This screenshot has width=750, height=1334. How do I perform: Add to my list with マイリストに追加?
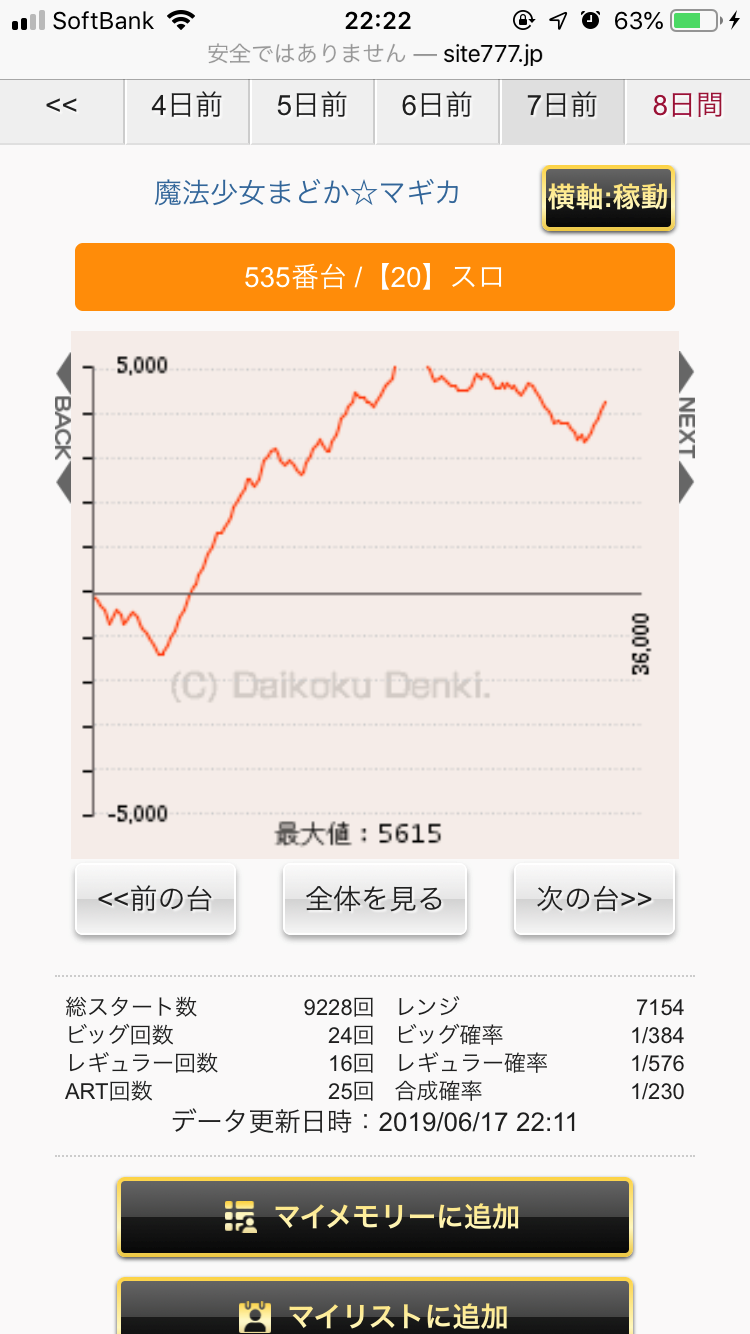click(375, 1312)
